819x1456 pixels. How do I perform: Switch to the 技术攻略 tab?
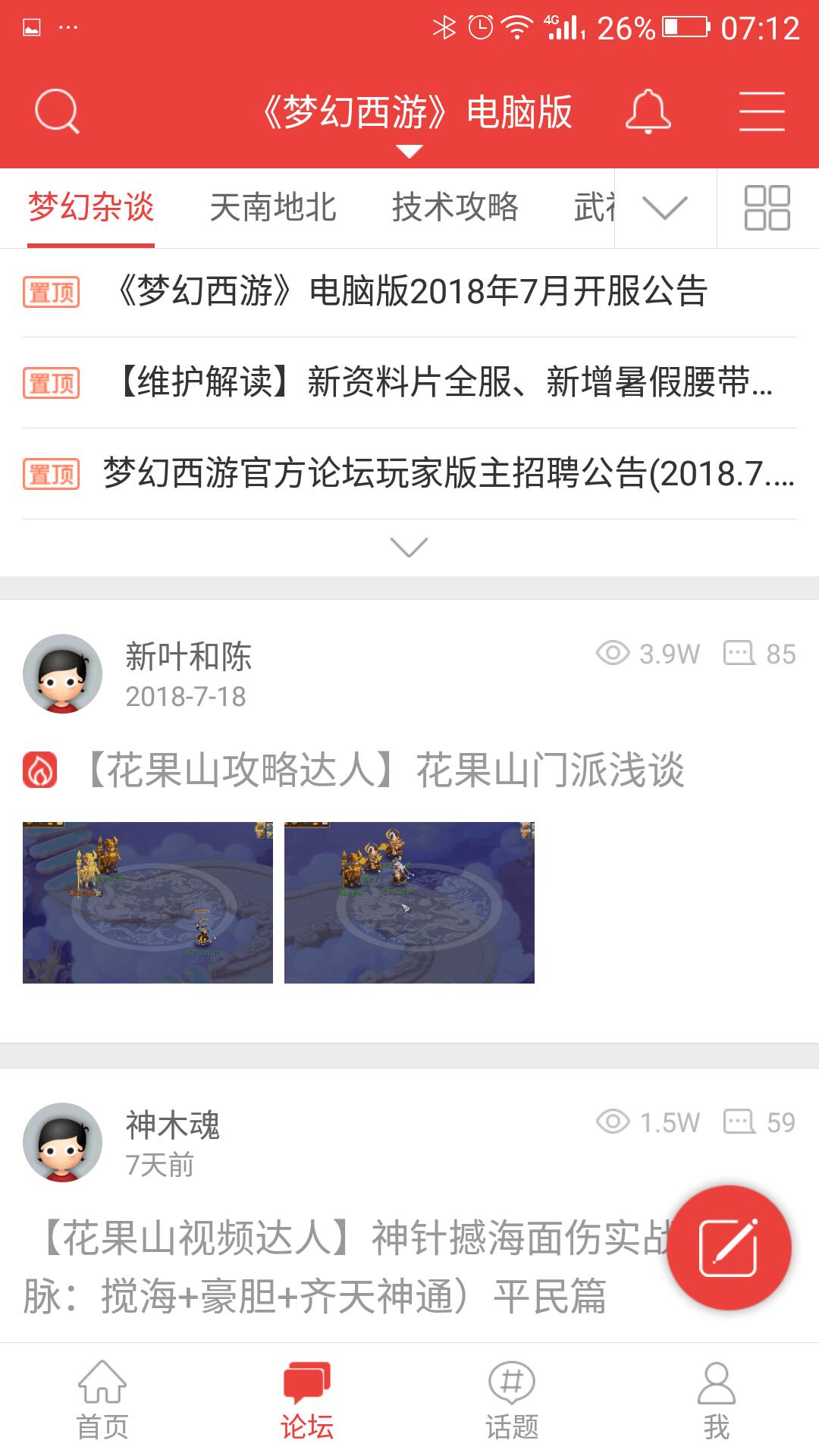[x=455, y=208]
